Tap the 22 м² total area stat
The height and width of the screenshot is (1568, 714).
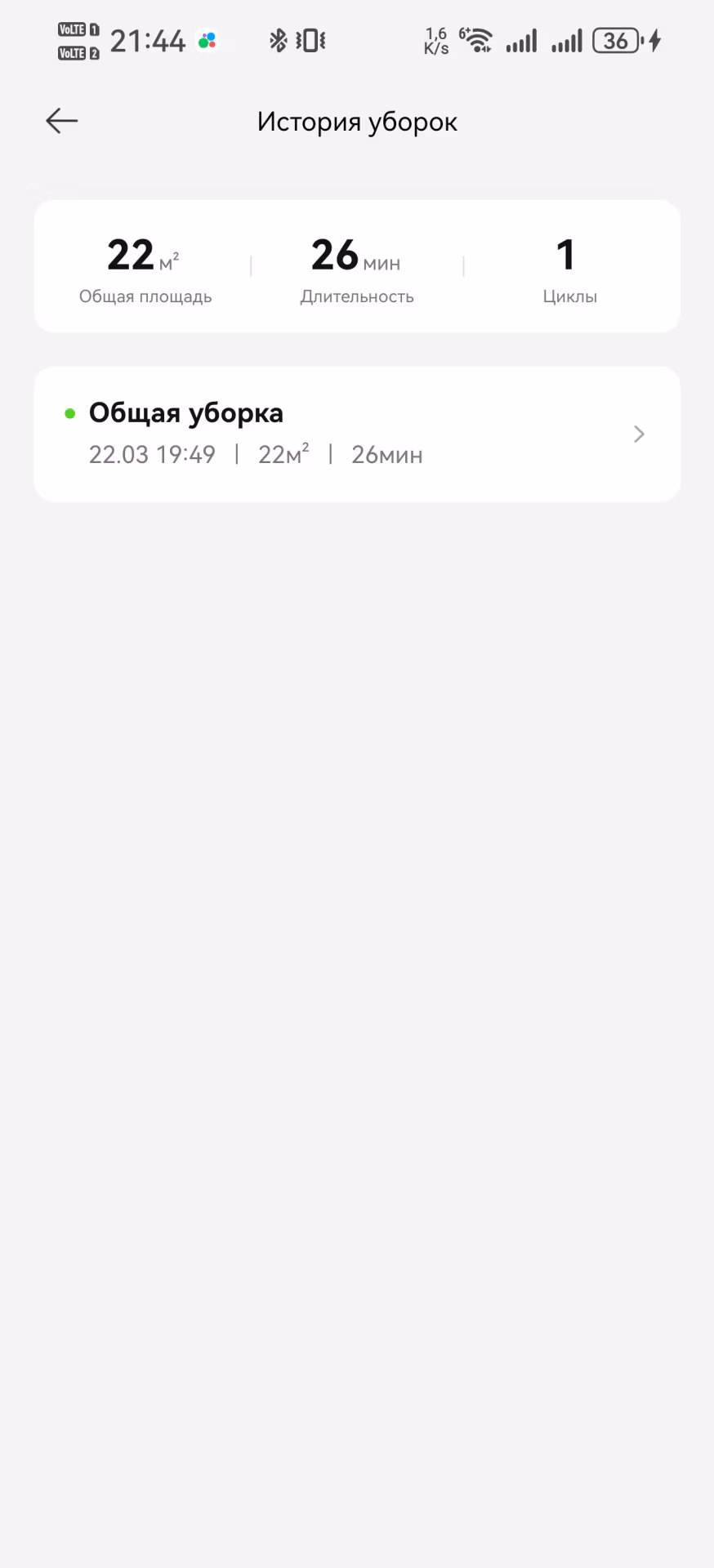145,265
